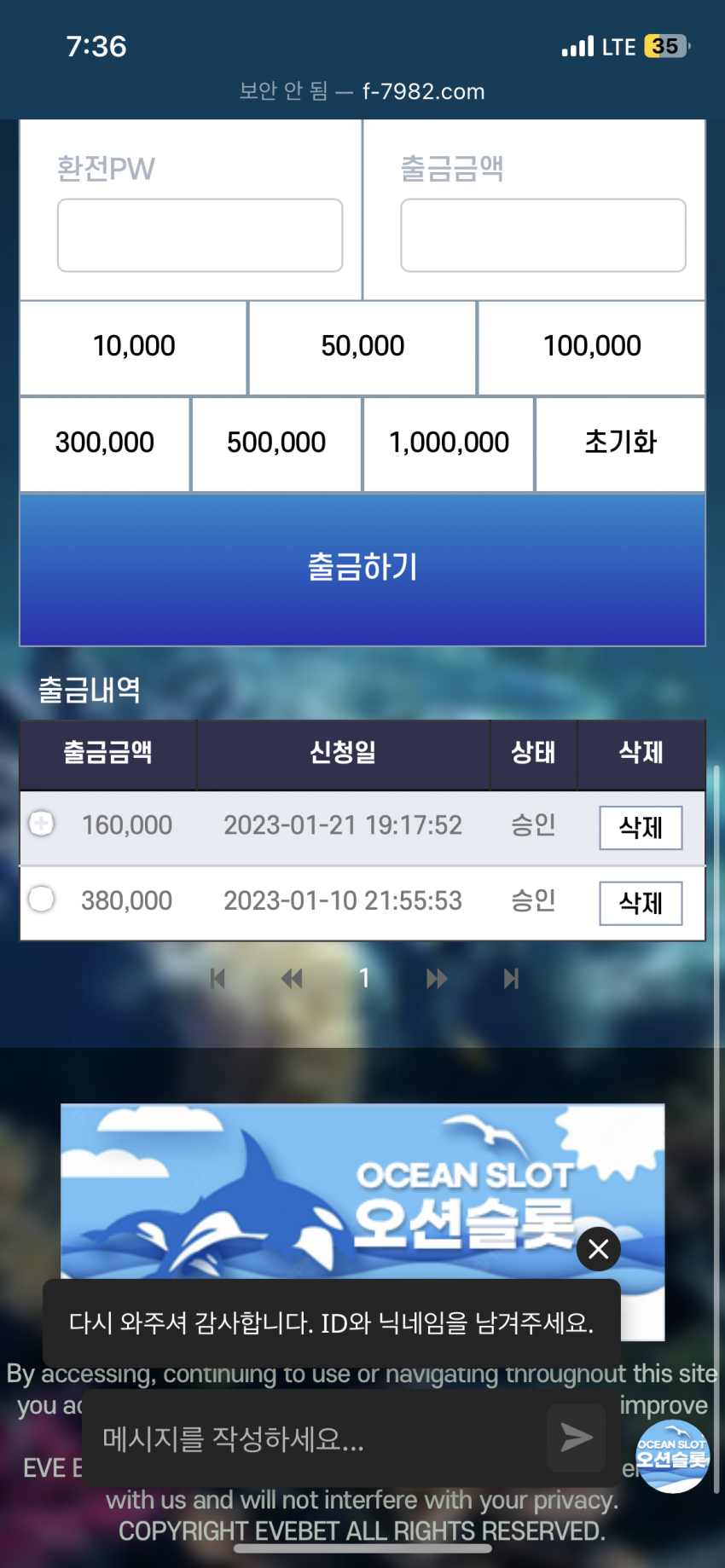Delete the 380,000 withdrawal record
725x1568 pixels.
(641, 903)
